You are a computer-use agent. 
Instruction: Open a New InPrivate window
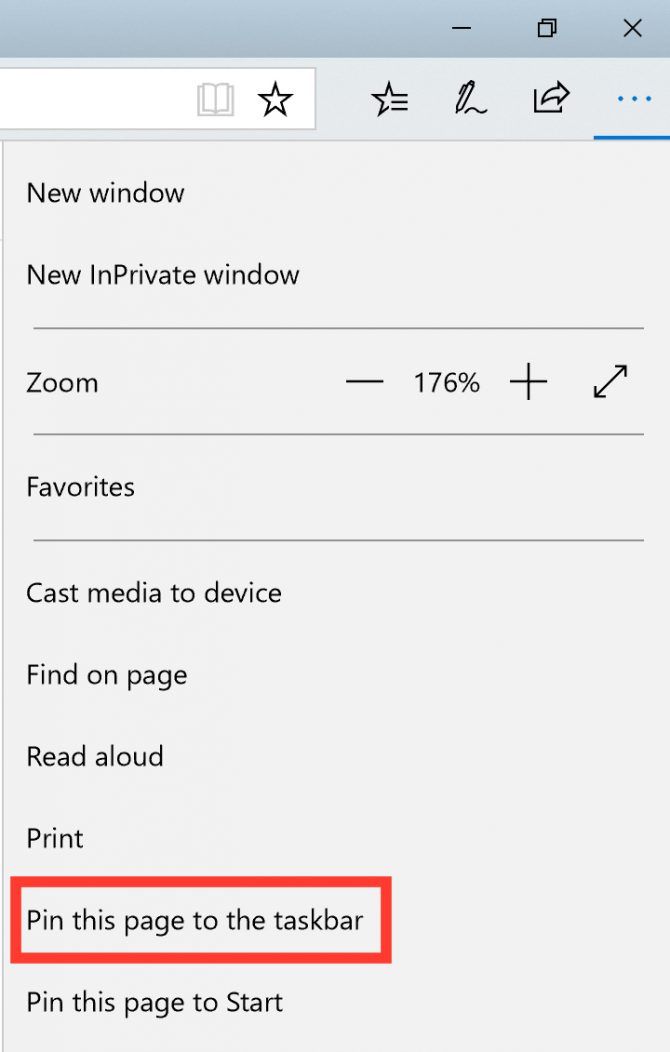pyautogui.click(x=162, y=275)
